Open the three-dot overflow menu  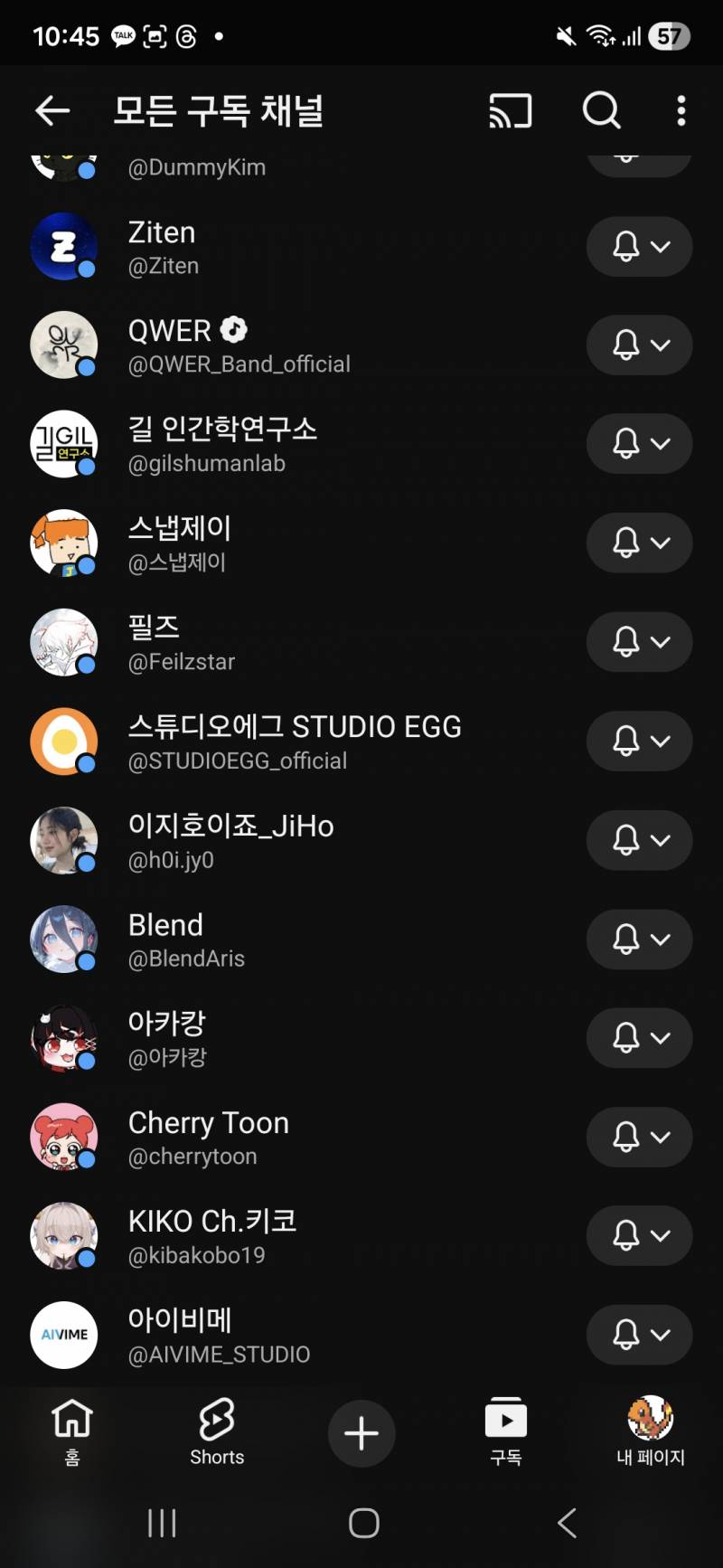(681, 111)
